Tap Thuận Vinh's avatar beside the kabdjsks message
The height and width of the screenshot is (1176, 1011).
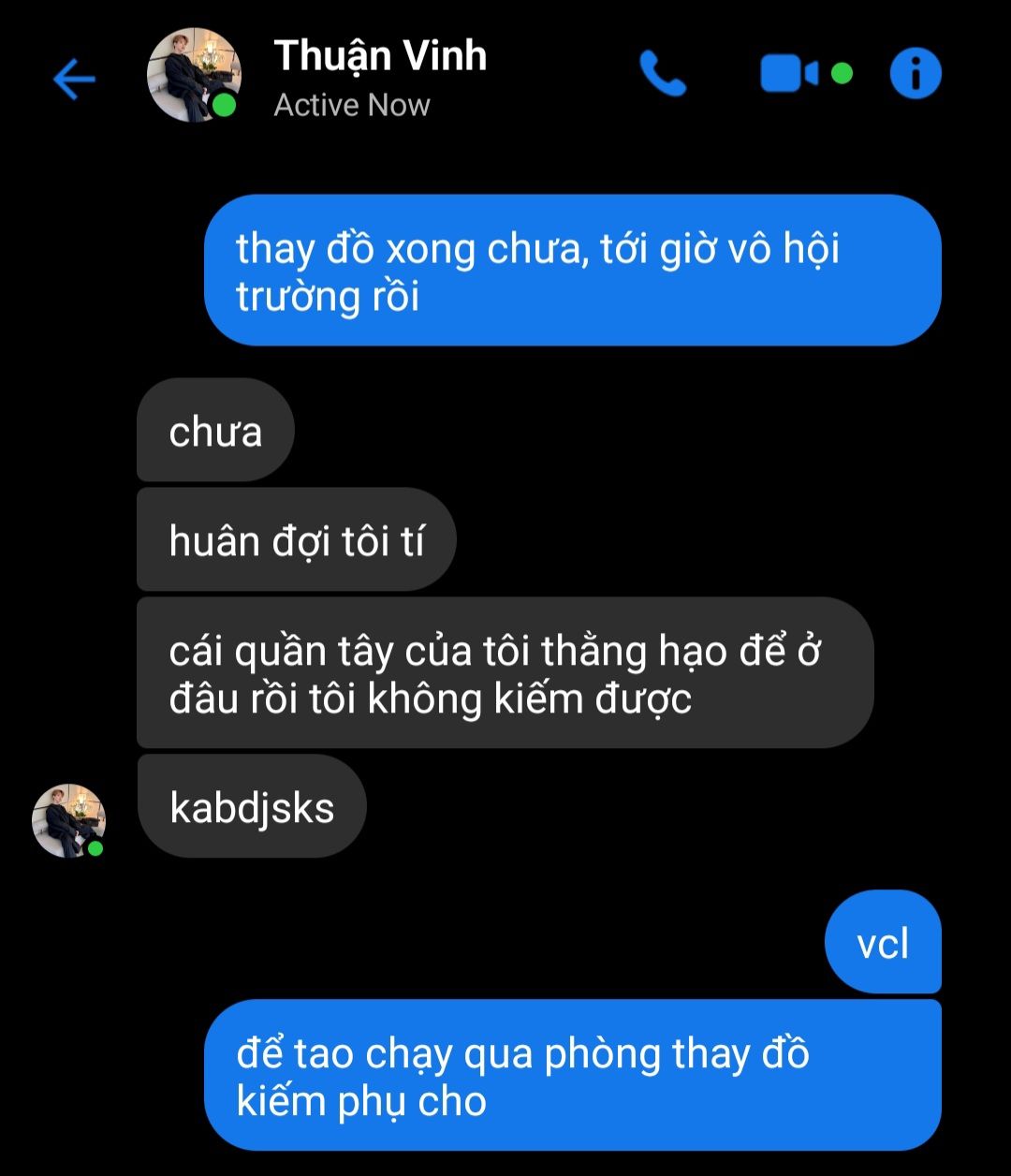pyautogui.click(x=68, y=820)
